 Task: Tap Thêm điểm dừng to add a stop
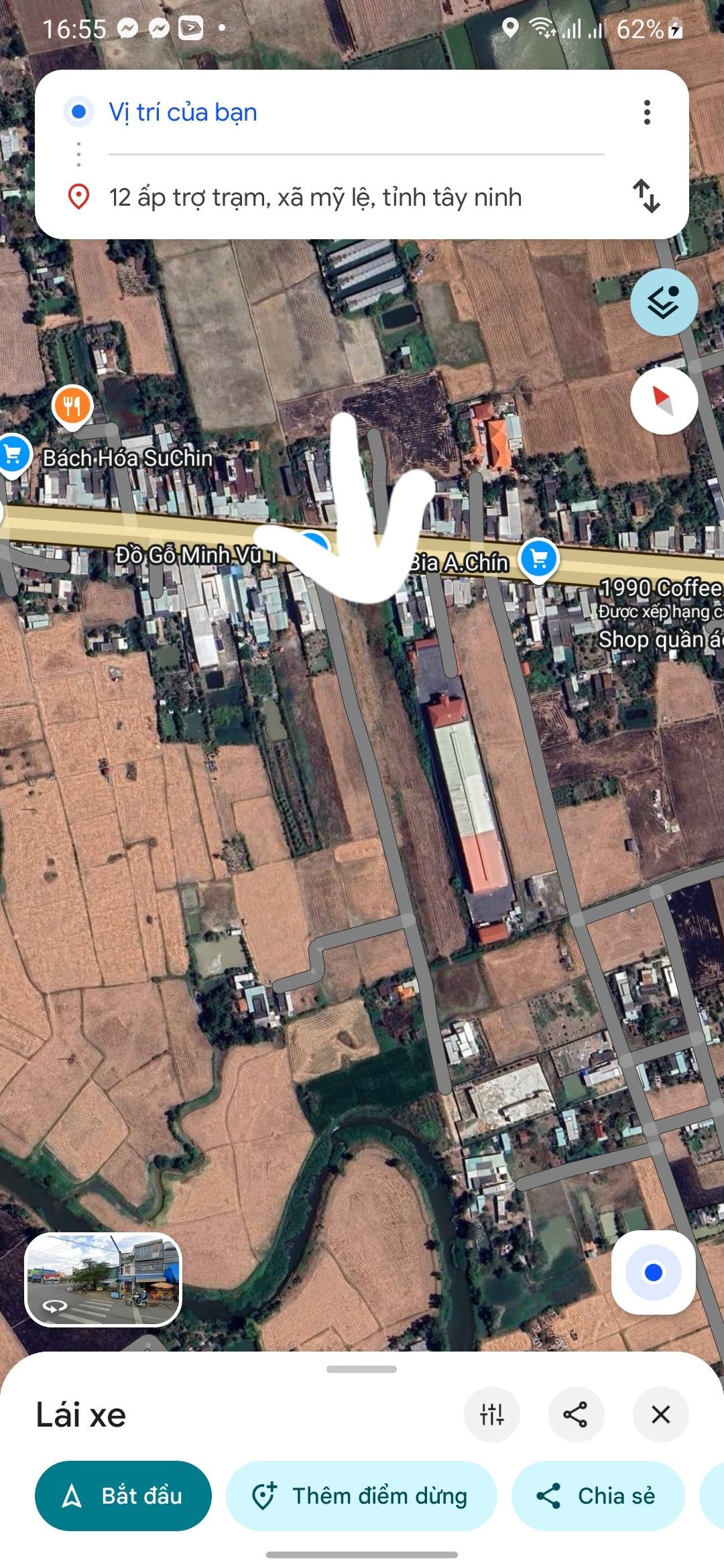coord(362,1496)
